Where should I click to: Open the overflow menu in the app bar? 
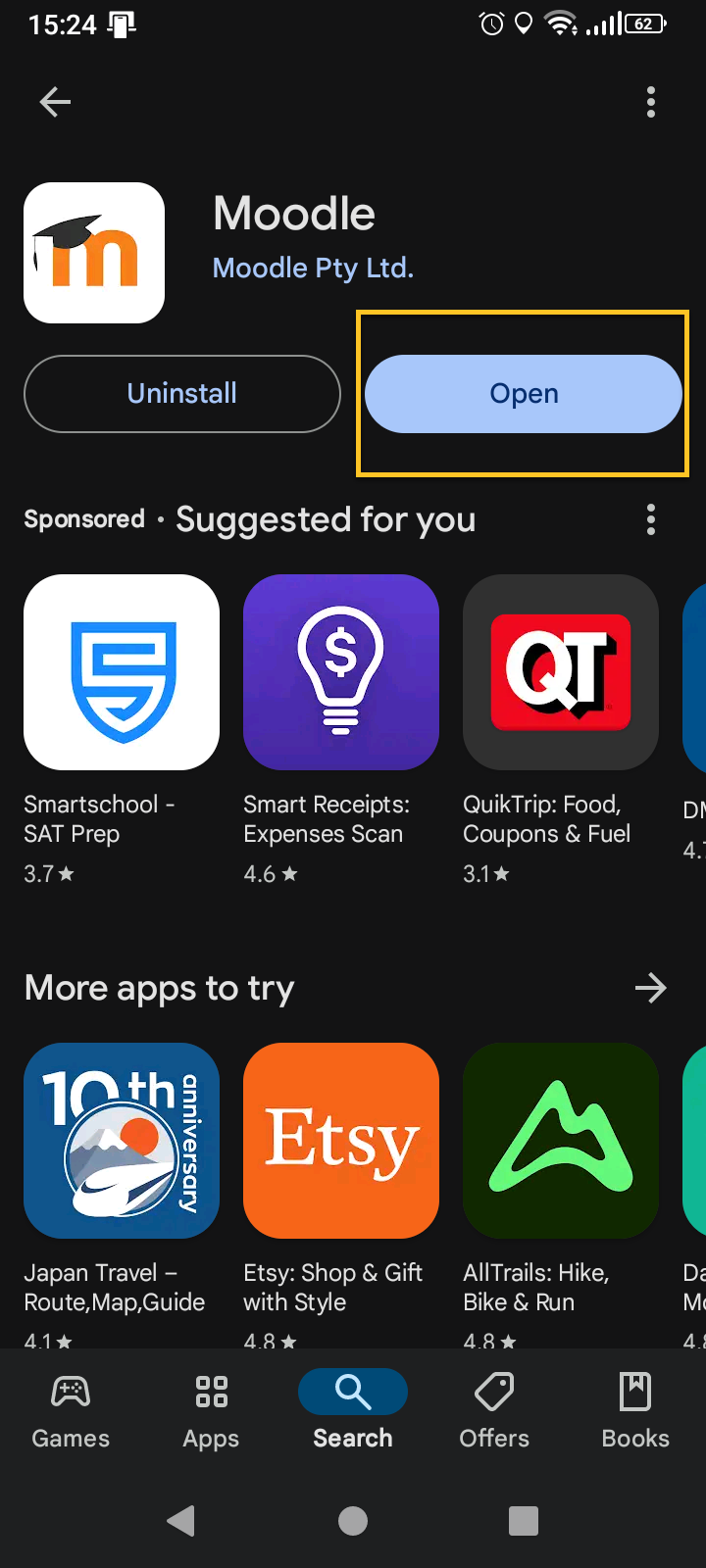(651, 102)
